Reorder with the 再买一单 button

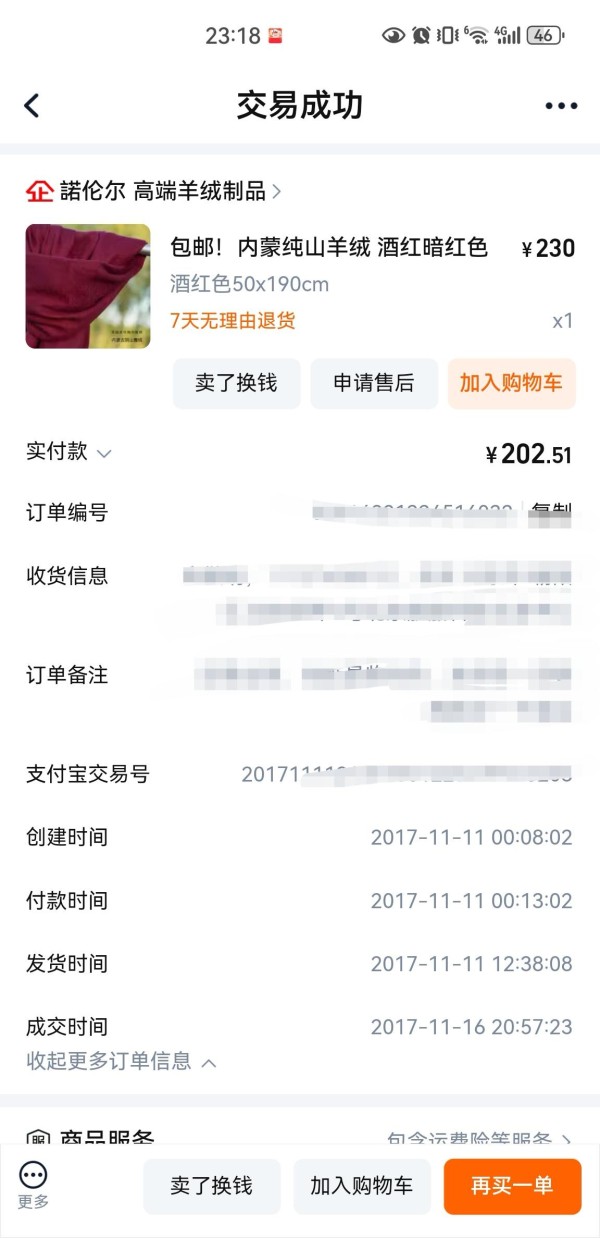[512, 1186]
